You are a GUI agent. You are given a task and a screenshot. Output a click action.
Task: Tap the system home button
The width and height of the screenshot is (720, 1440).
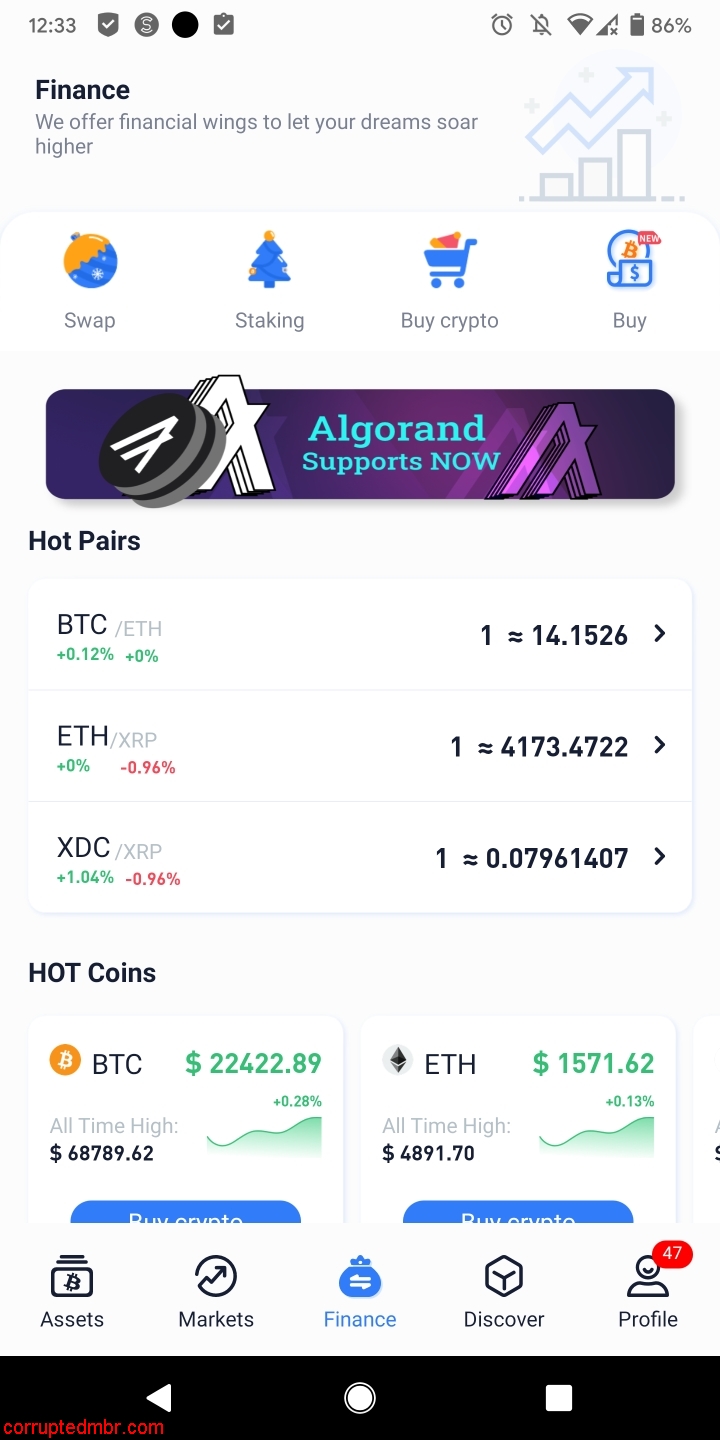click(x=360, y=1397)
